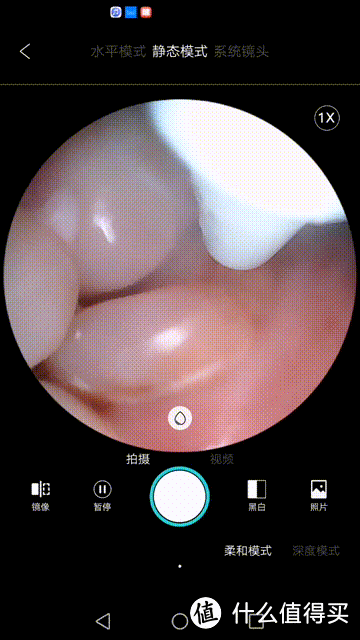Go to the home screen via circle button

tap(180, 621)
